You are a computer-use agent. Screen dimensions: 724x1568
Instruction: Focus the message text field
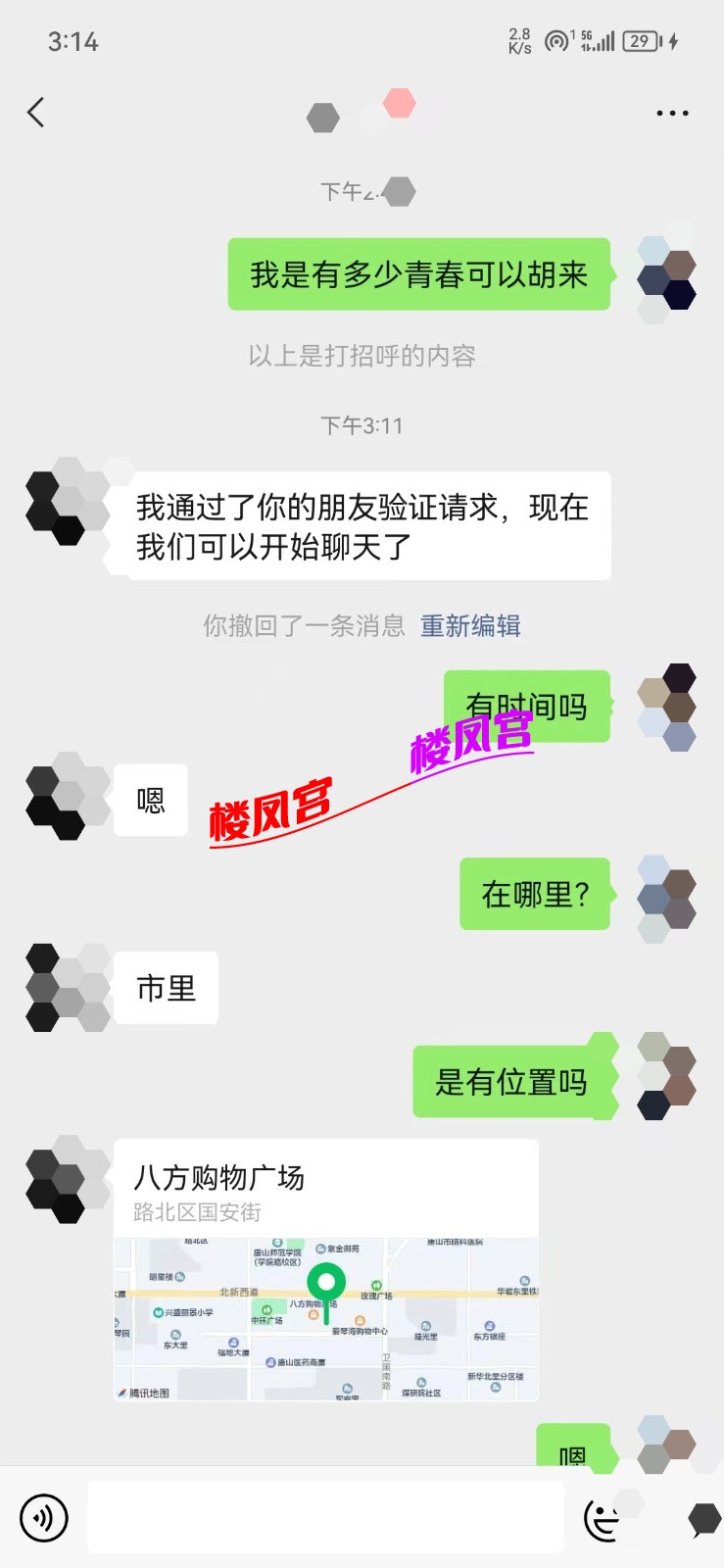pyautogui.click(x=325, y=1517)
